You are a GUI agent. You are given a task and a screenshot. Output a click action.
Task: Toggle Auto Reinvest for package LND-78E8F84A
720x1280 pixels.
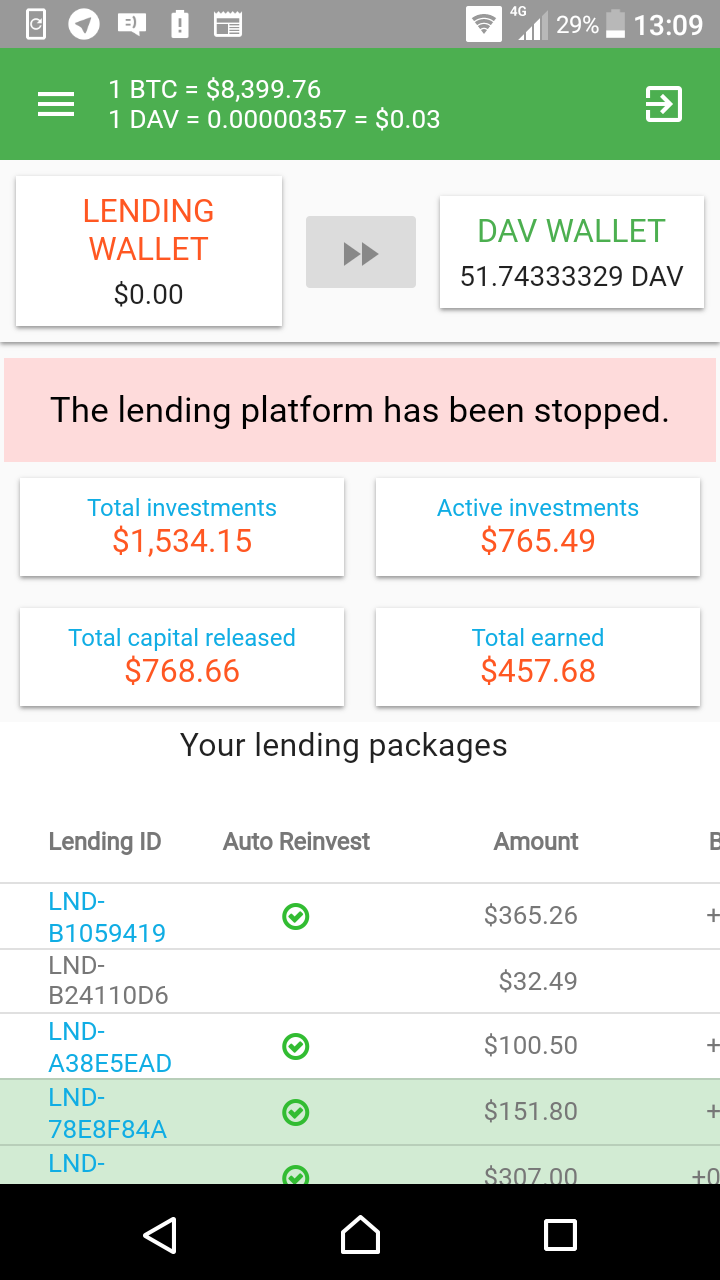(x=295, y=1111)
